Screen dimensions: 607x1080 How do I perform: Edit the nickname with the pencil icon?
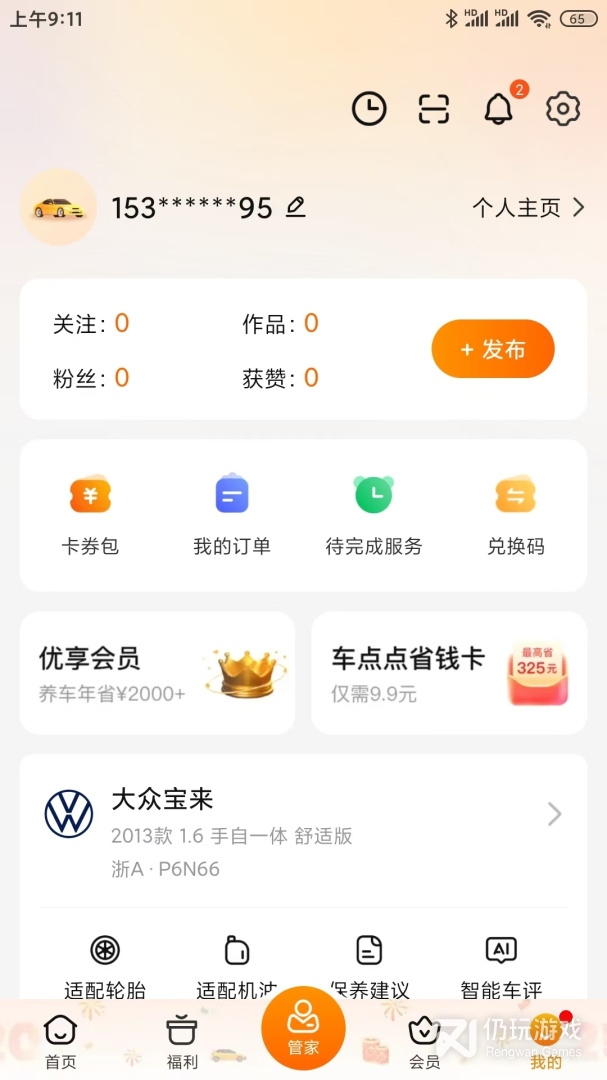(x=295, y=207)
